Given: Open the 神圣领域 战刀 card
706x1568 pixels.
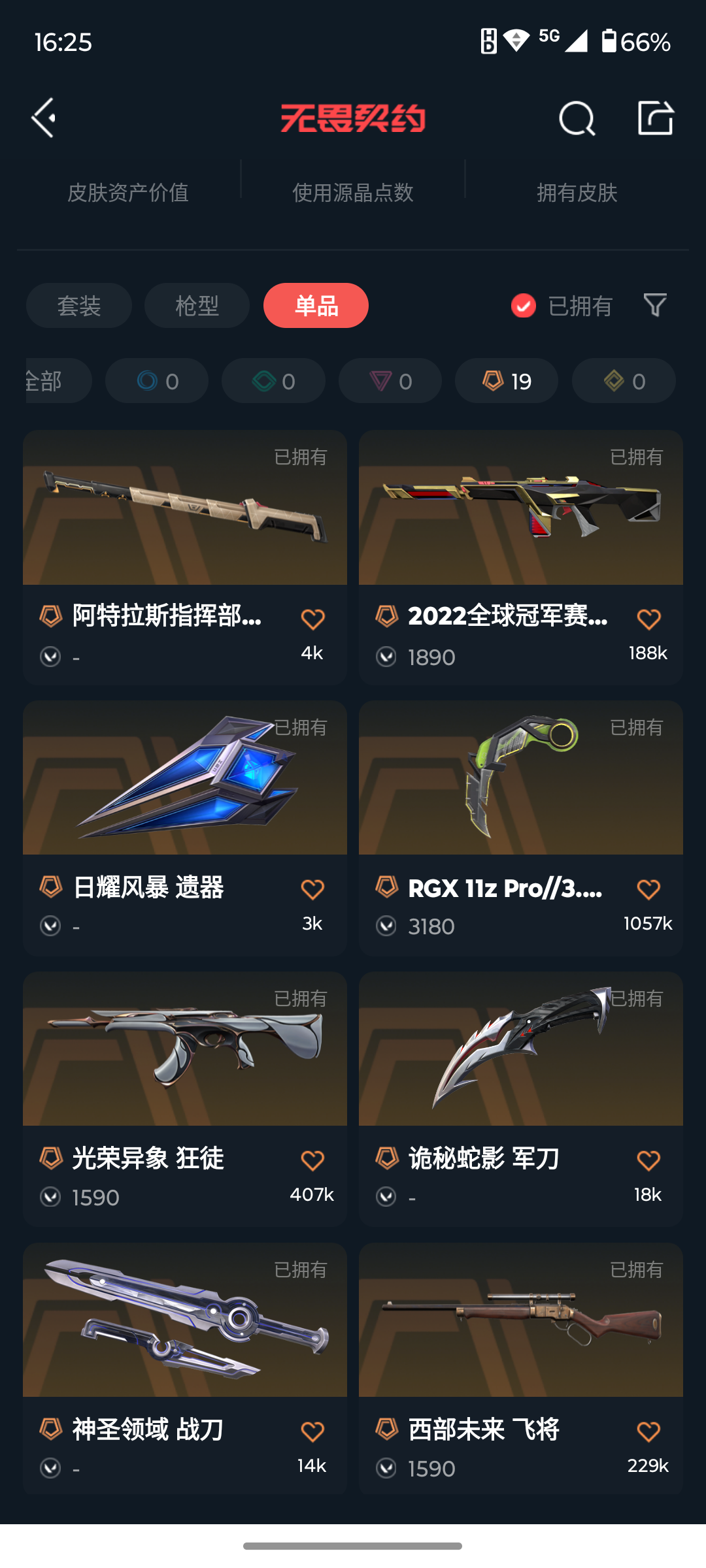Looking at the screenshot, I should tap(185, 1368).
